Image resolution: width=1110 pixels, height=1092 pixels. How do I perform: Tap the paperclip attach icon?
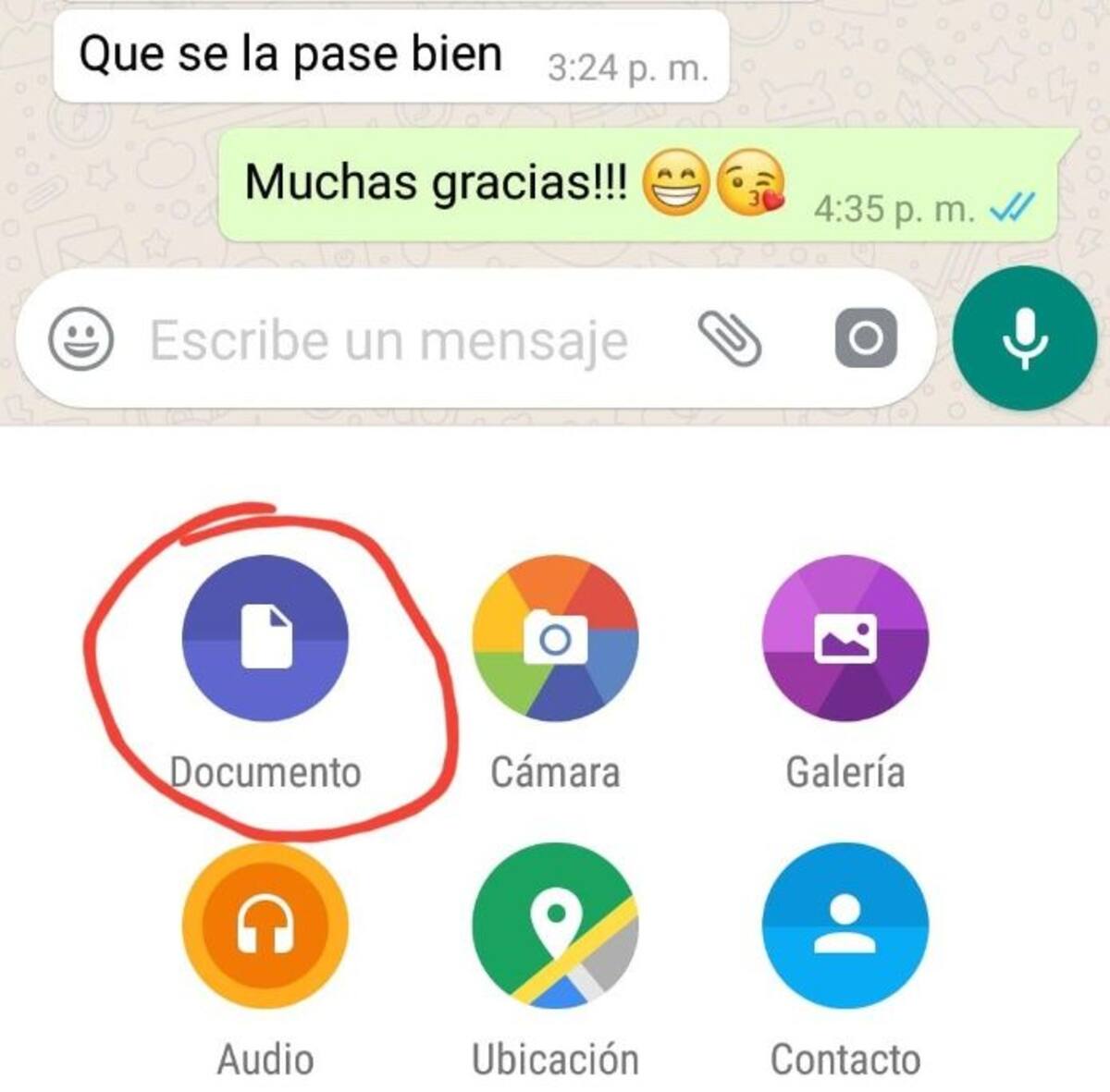point(729,338)
